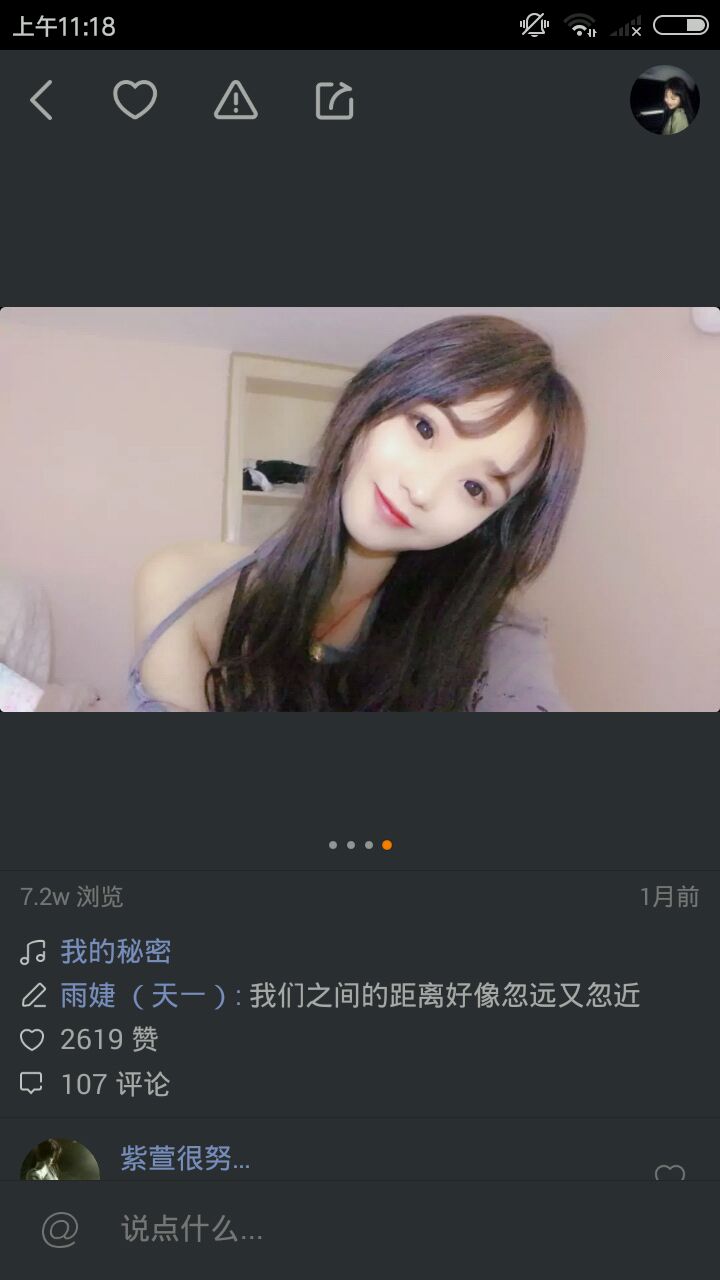Open the song 我的秘密

coord(115,951)
